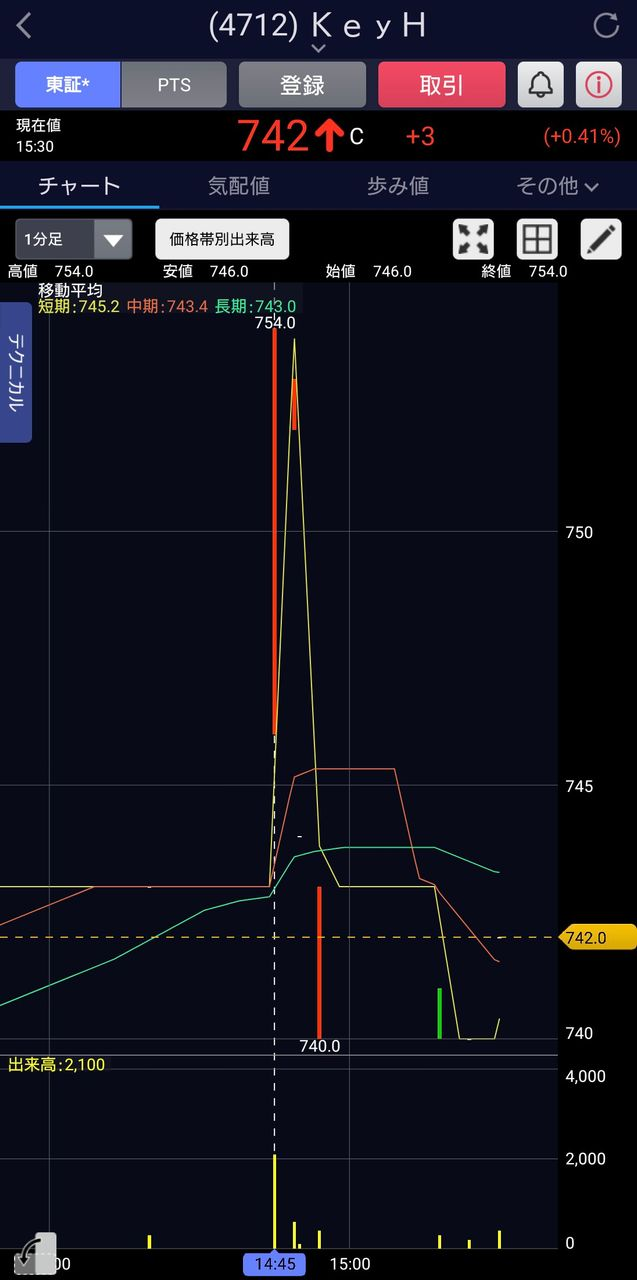Image resolution: width=637 pixels, height=1280 pixels.
Task: Expand chart to full screen
Action: click(x=473, y=240)
